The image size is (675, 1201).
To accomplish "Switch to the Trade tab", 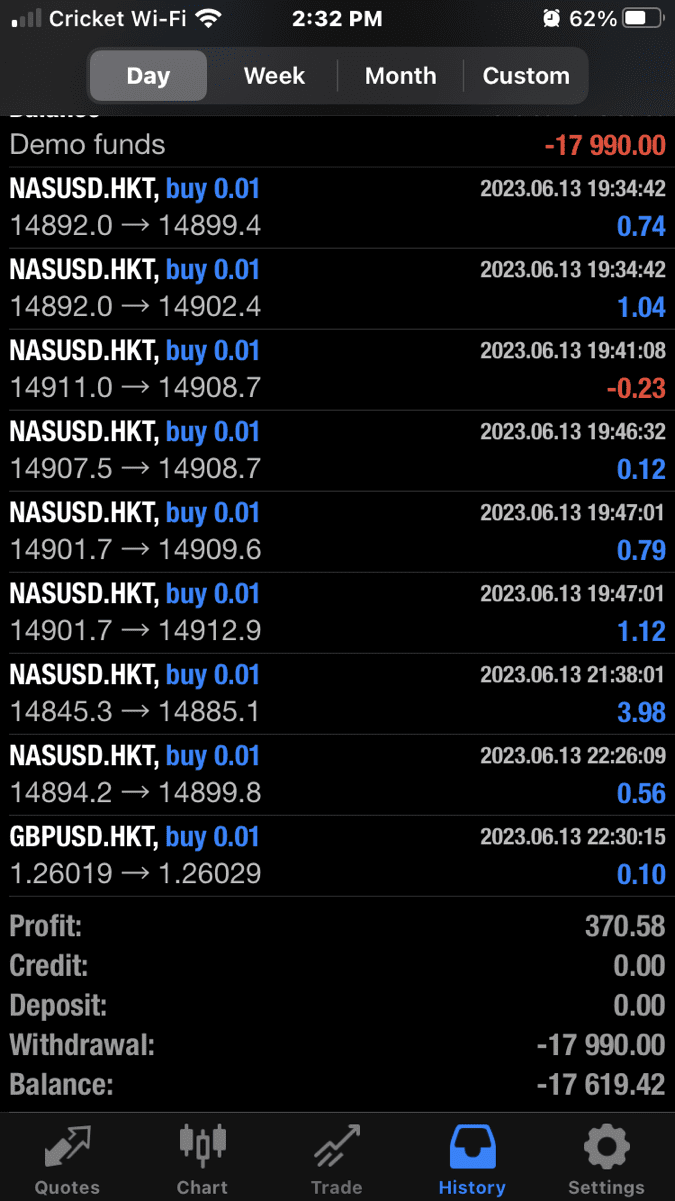I will 336,1159.
